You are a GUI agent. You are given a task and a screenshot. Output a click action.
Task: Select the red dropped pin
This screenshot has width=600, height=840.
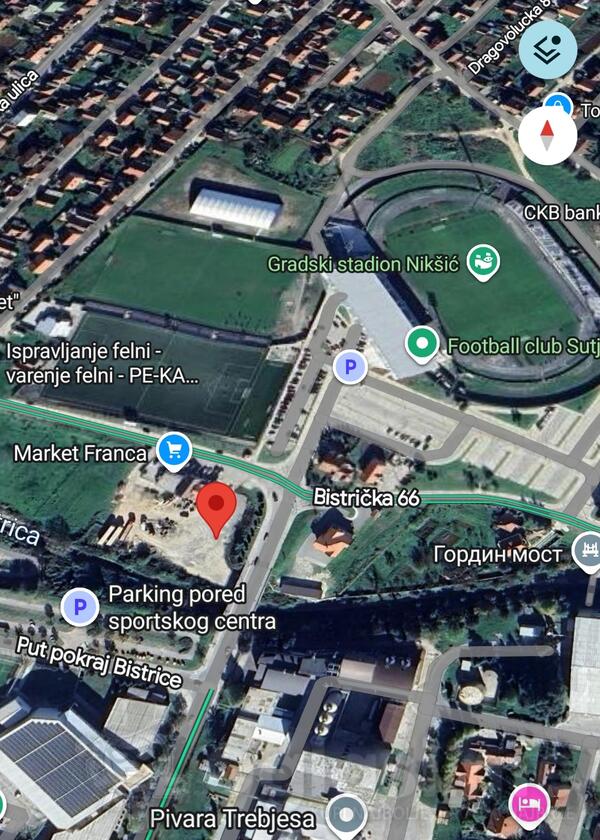216,508
